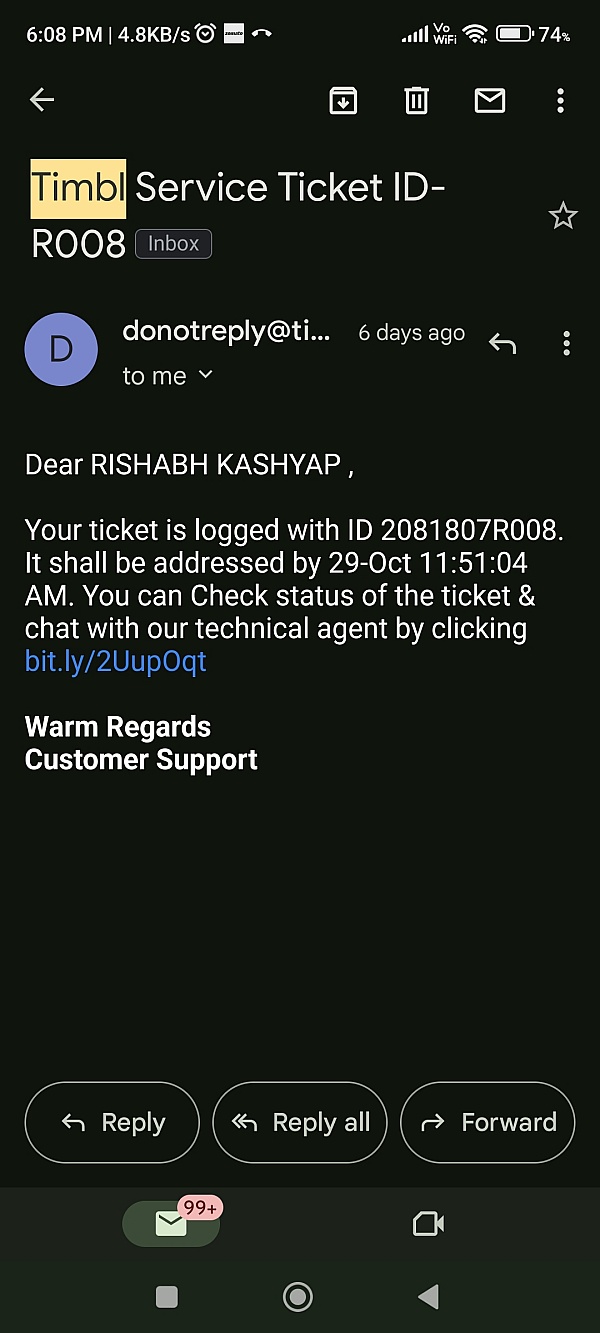Switch to the Mail tab
The image size is (600, 1333).
point(171,1223)
